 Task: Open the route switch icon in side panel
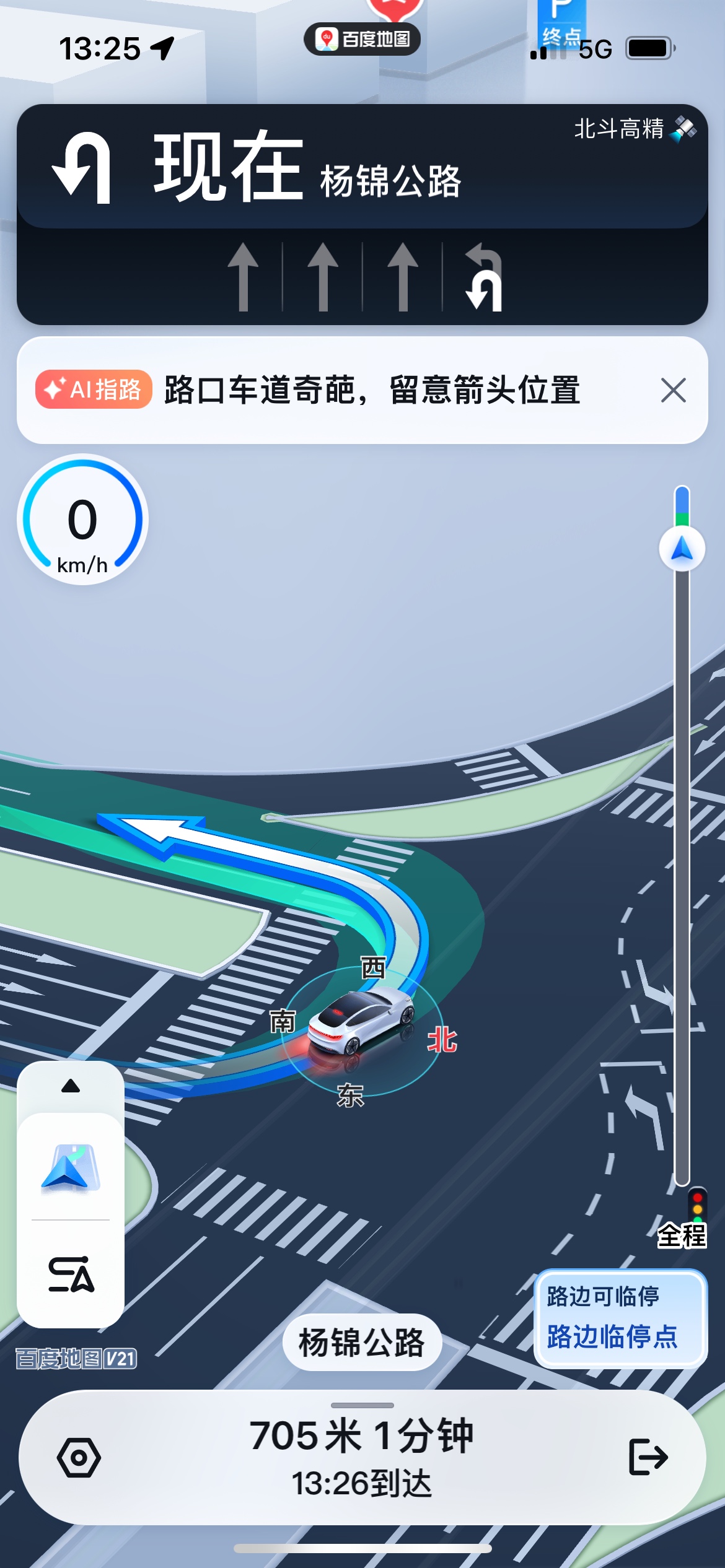[71, 1274]
